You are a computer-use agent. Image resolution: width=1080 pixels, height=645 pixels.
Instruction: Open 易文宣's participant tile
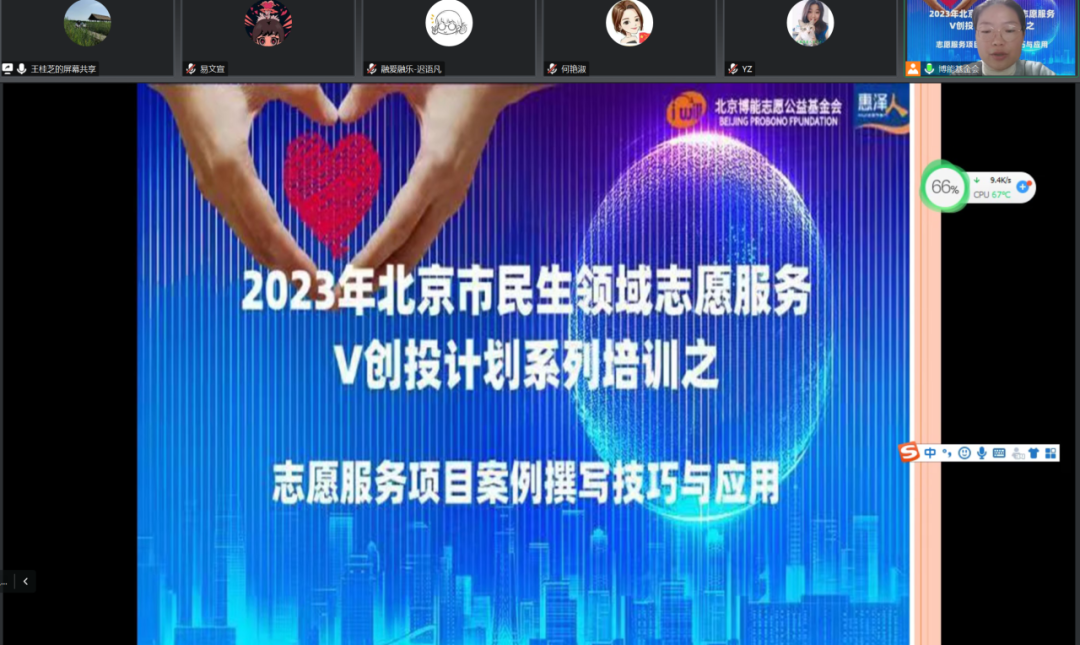(x=268, y=38)
